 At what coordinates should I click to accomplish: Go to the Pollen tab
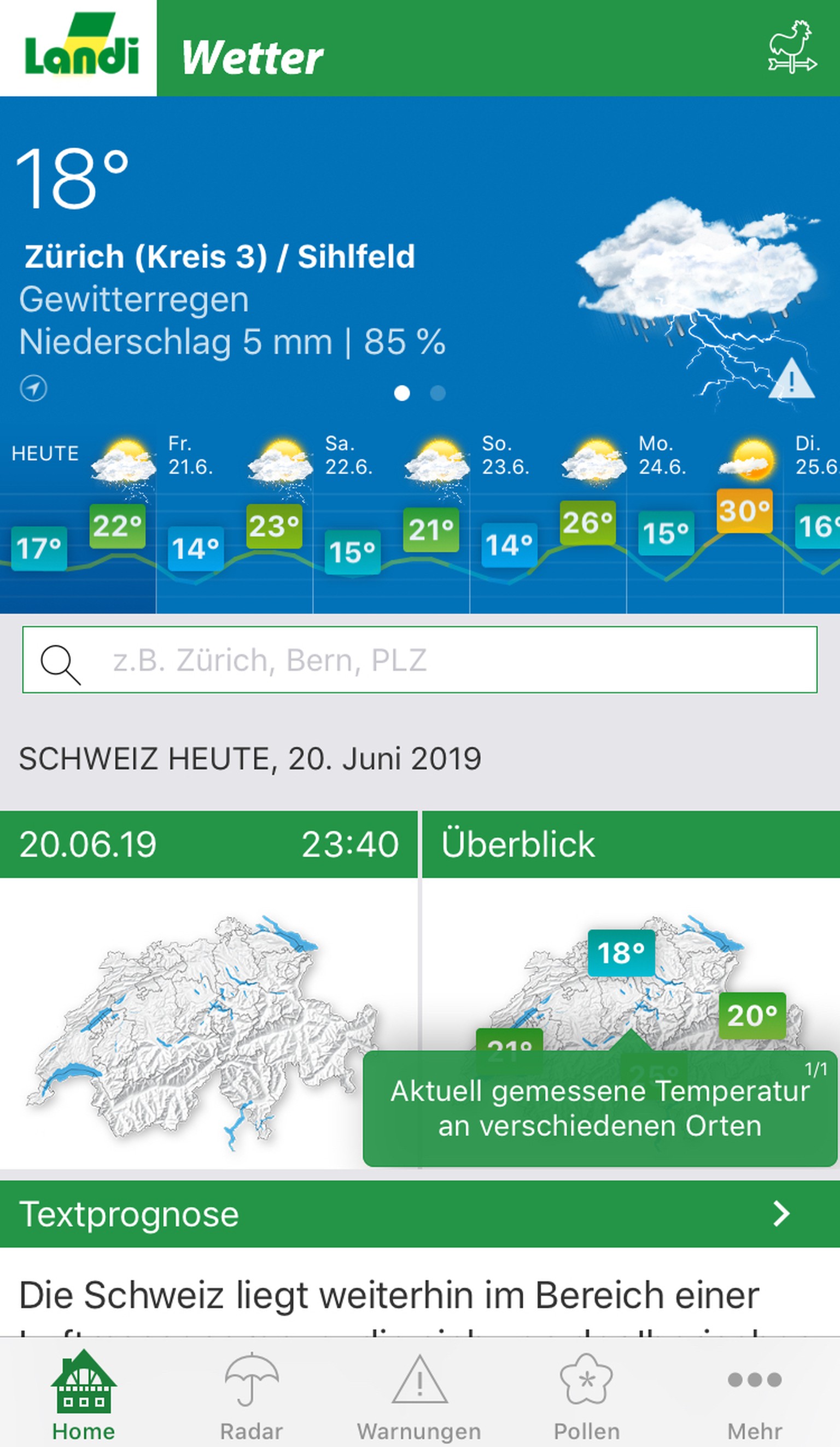pyautogui.click(x=586, y=1398)
